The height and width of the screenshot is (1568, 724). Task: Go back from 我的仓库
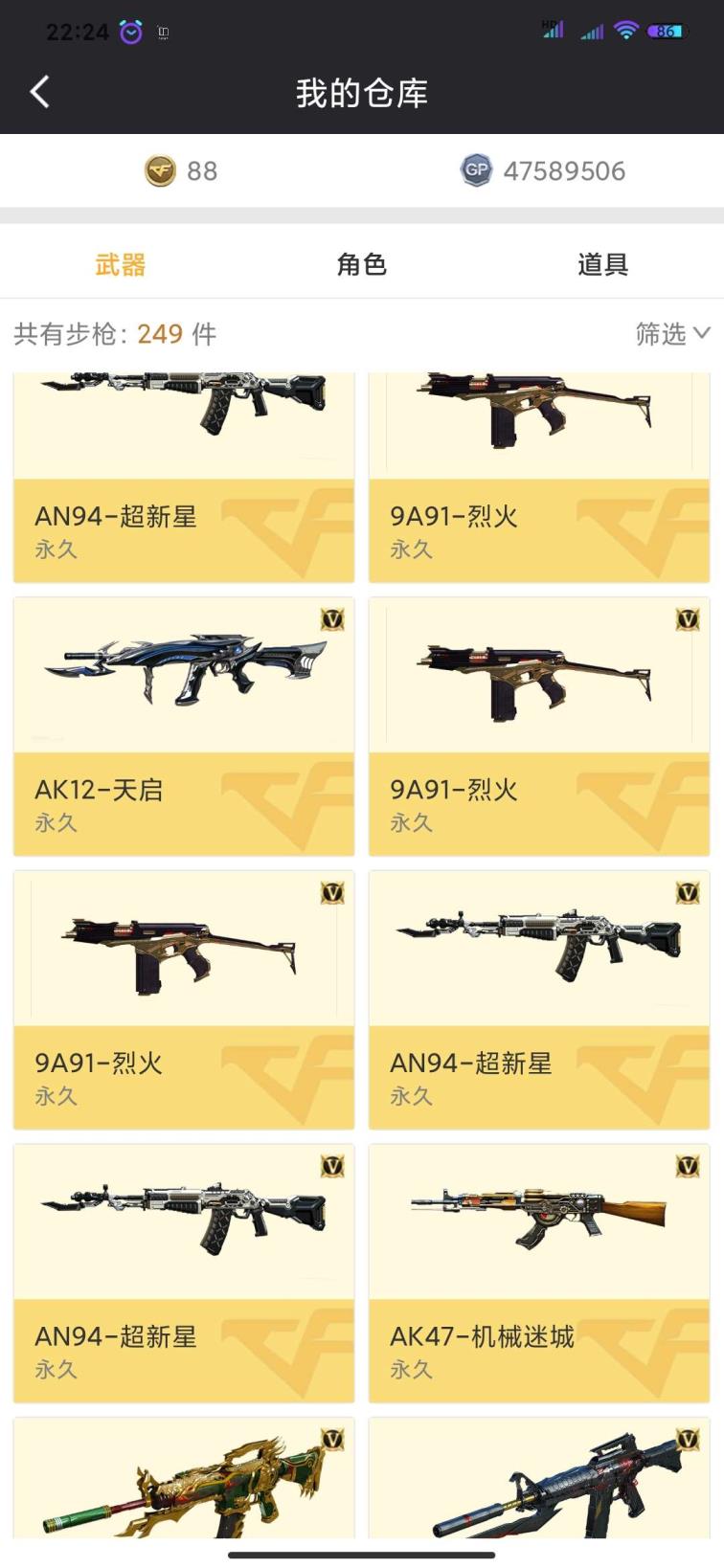pyautogui.click(x=40, y=93)
